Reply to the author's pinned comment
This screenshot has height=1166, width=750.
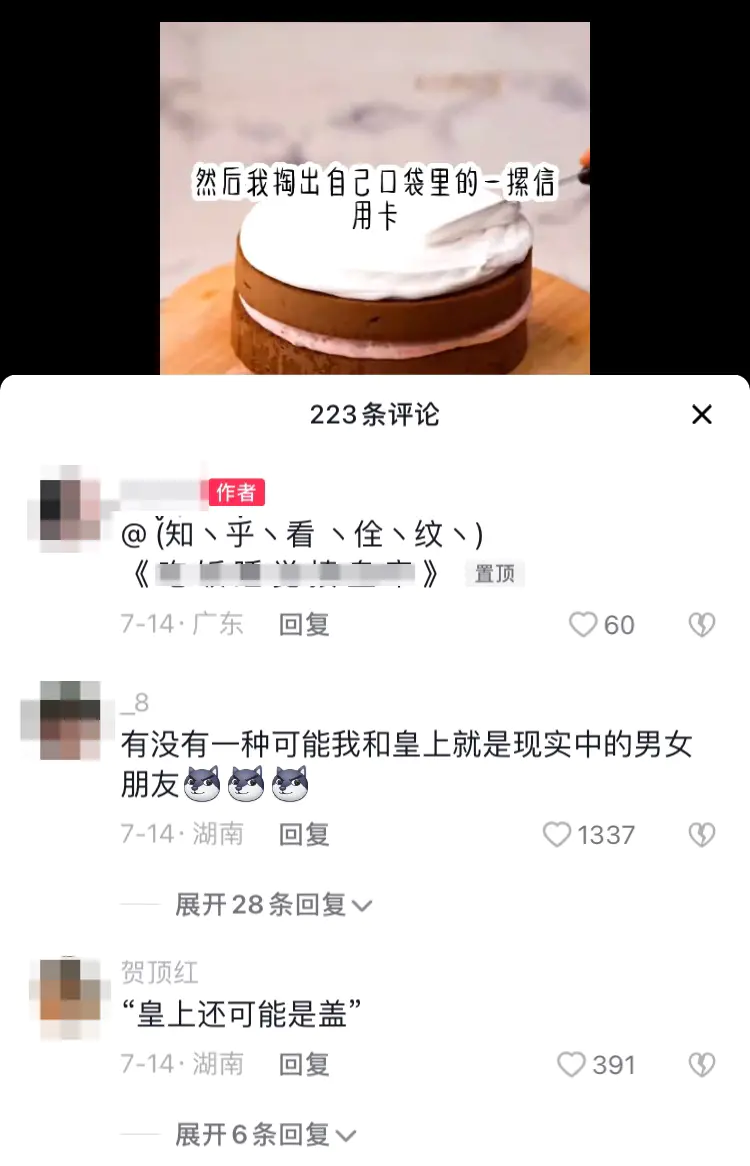coord(304,625)
